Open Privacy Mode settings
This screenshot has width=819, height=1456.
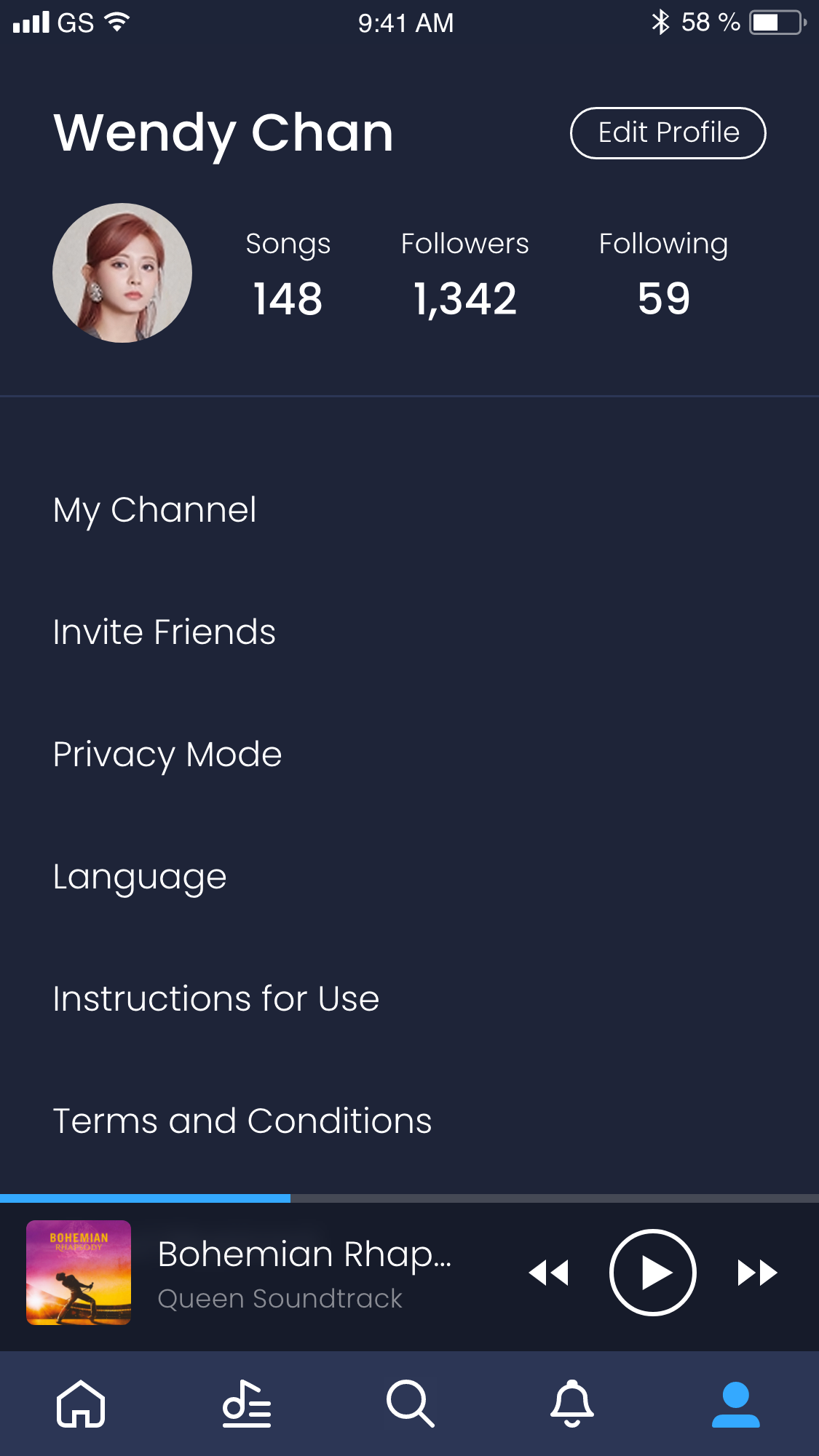[167, 755]
